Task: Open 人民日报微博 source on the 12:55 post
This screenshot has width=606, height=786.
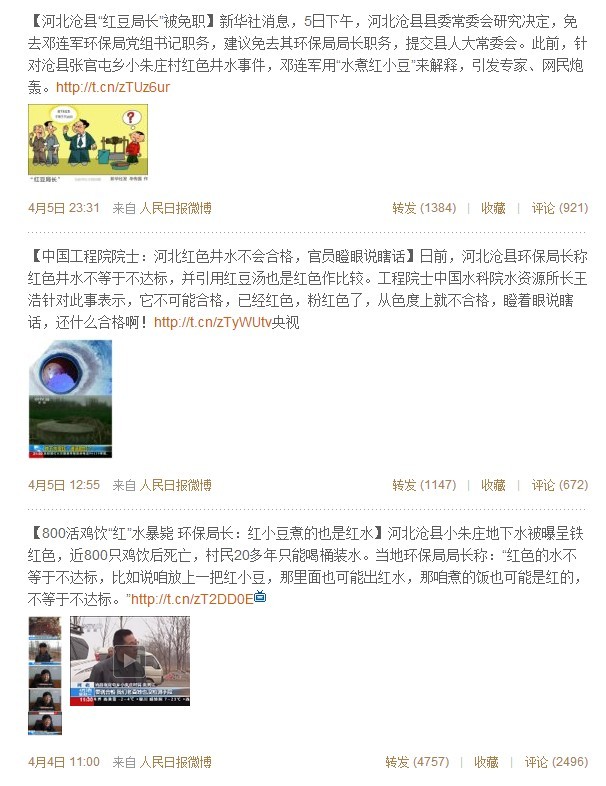Action: [175, 485]
